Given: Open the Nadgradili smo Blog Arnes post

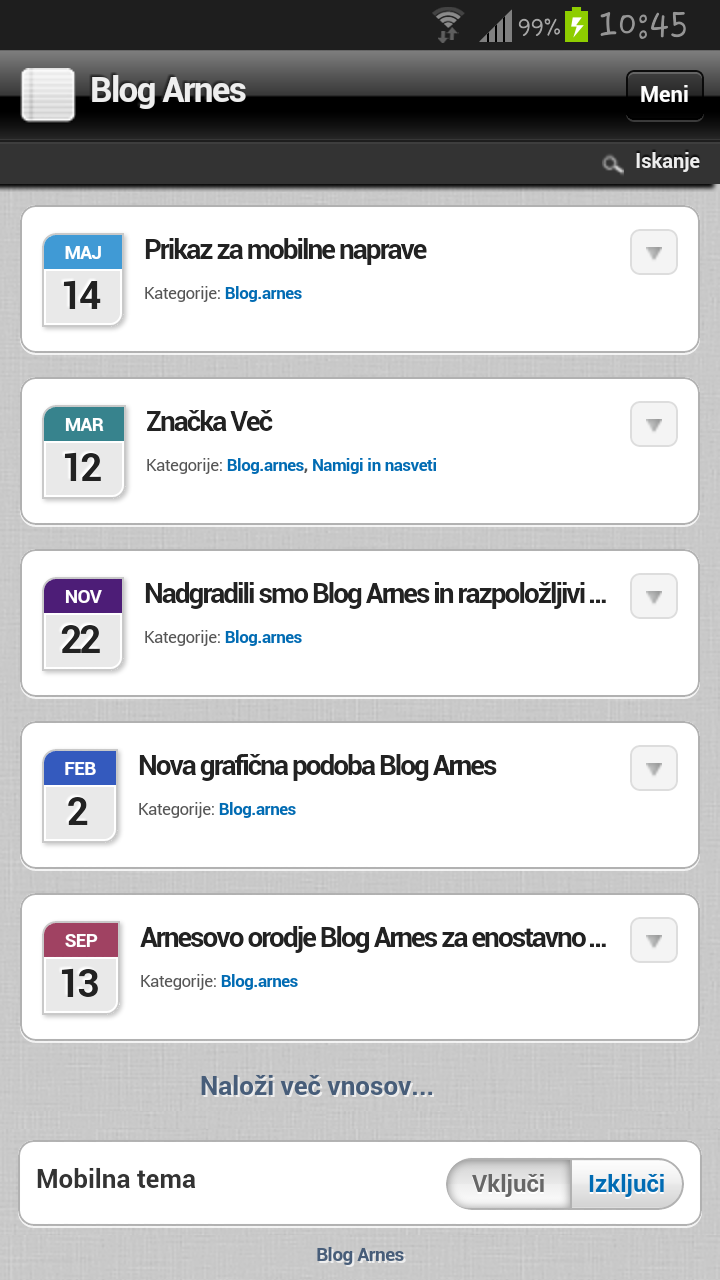Looking at the screenshot, I should pos(375,594).
